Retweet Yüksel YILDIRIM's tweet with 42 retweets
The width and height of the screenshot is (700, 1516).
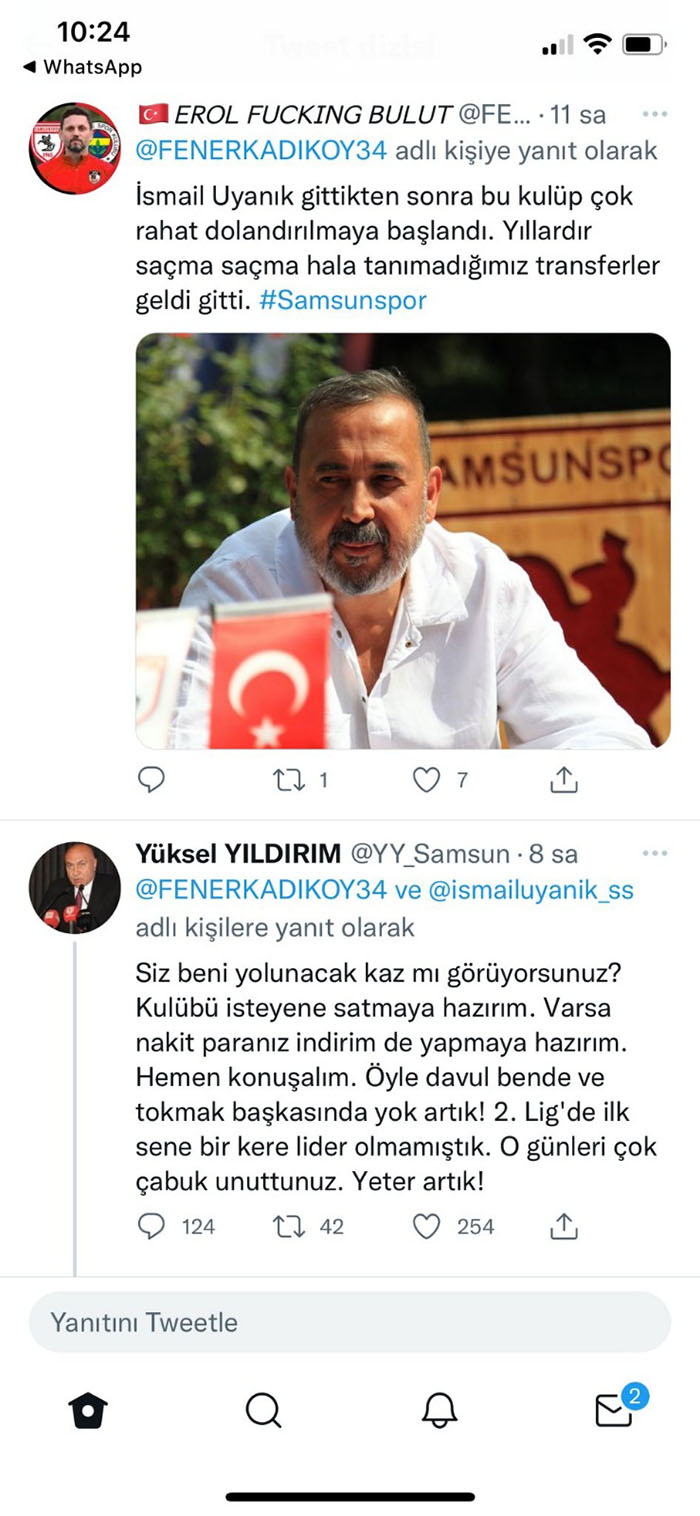[x=308, y=1226]
